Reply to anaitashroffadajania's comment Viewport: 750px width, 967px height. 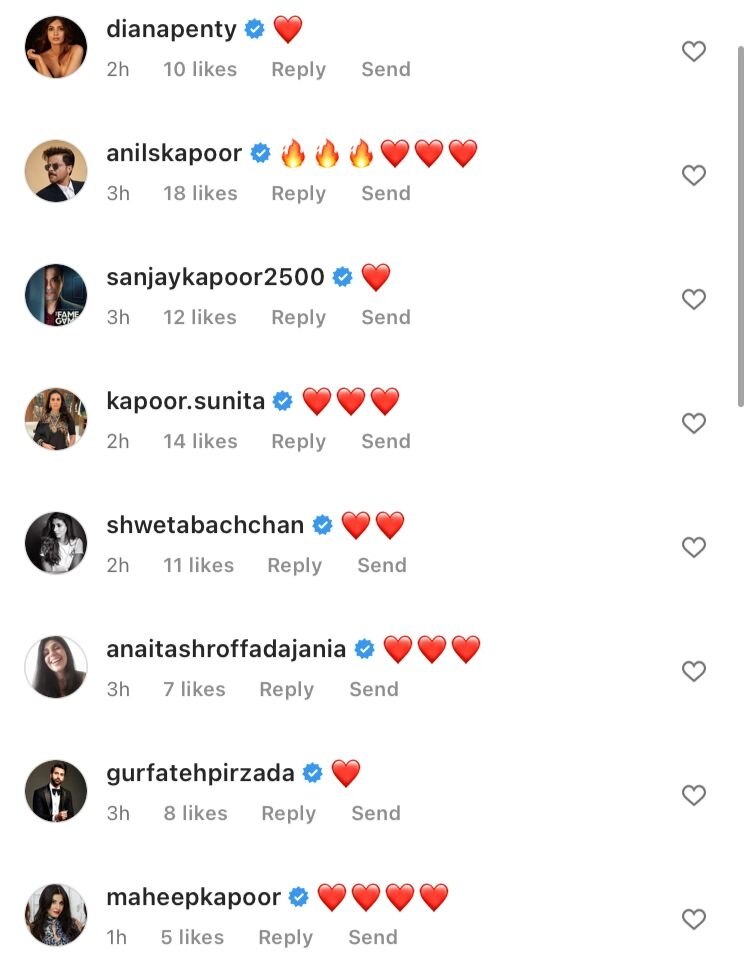click(x=286, y=690)
